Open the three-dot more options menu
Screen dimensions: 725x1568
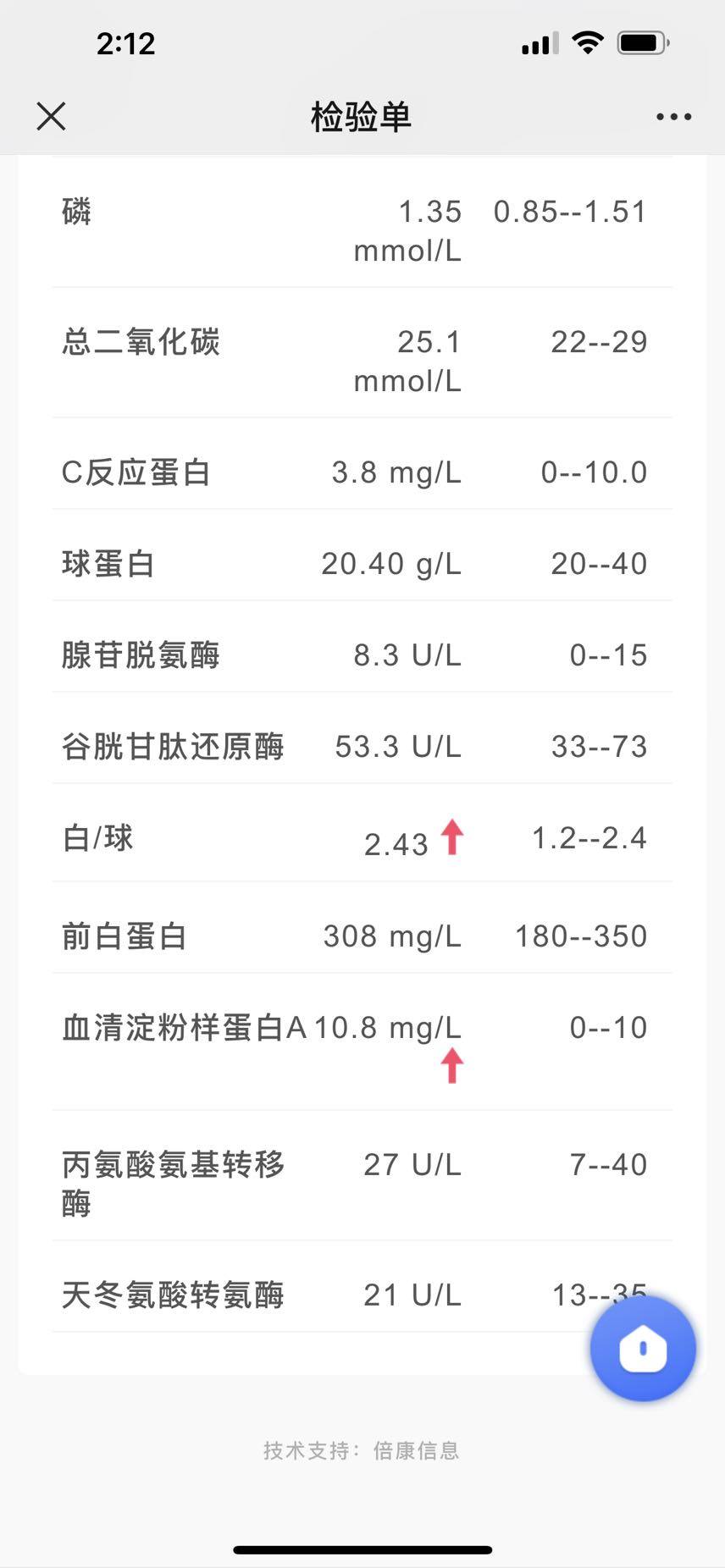(673, 117)
